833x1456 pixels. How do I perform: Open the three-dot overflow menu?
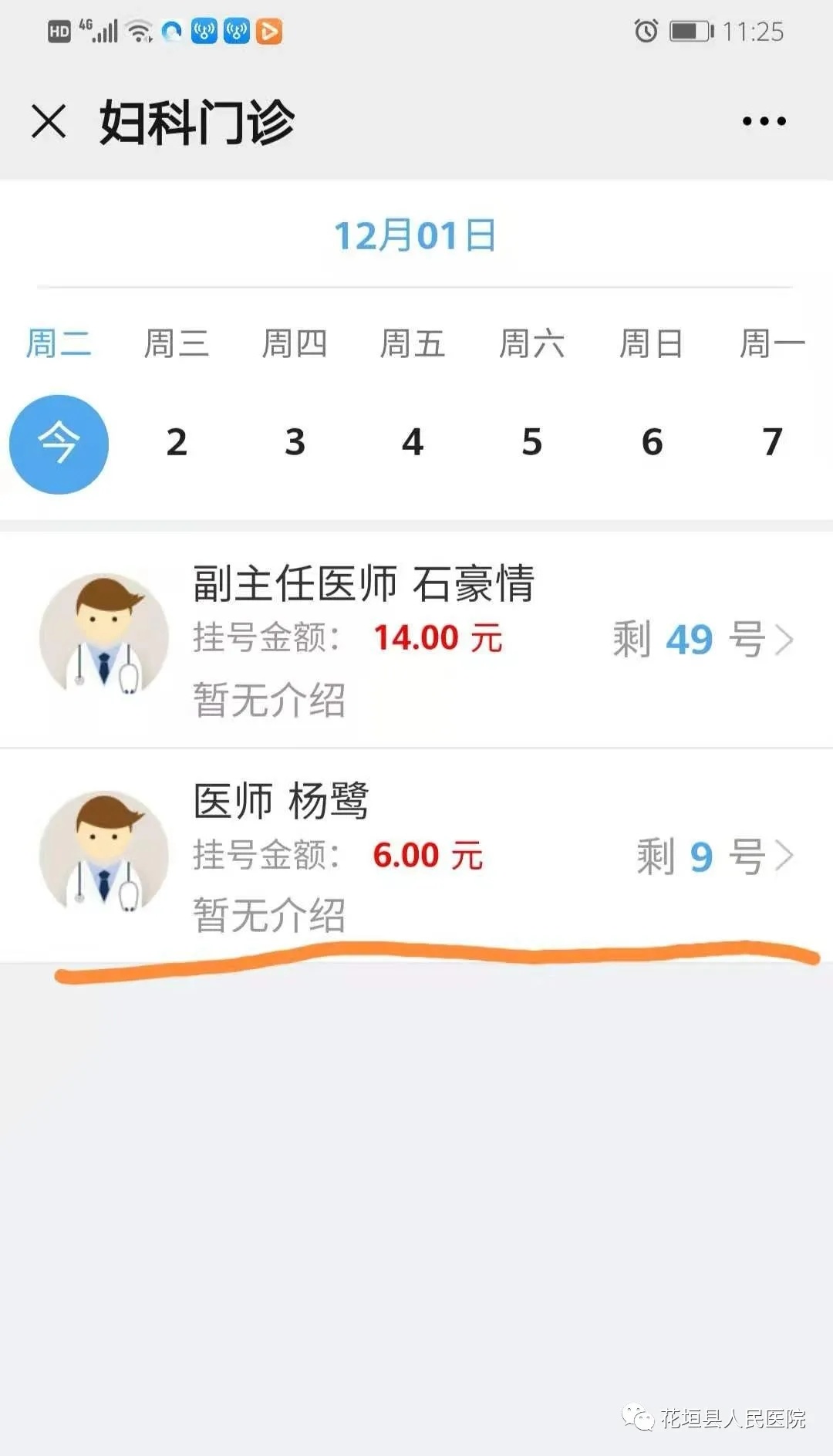tap(764, 121)
